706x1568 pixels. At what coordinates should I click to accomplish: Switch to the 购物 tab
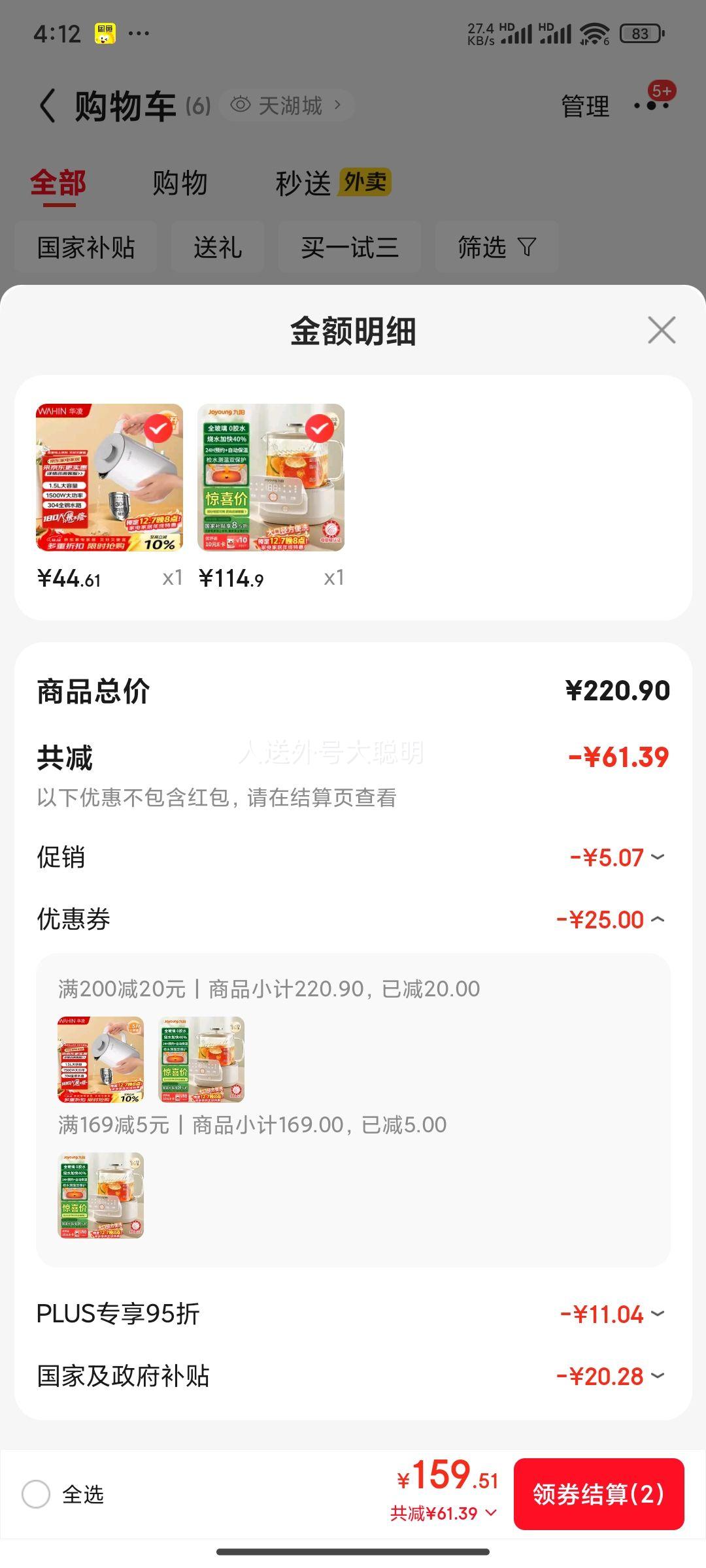click(181, 184)
